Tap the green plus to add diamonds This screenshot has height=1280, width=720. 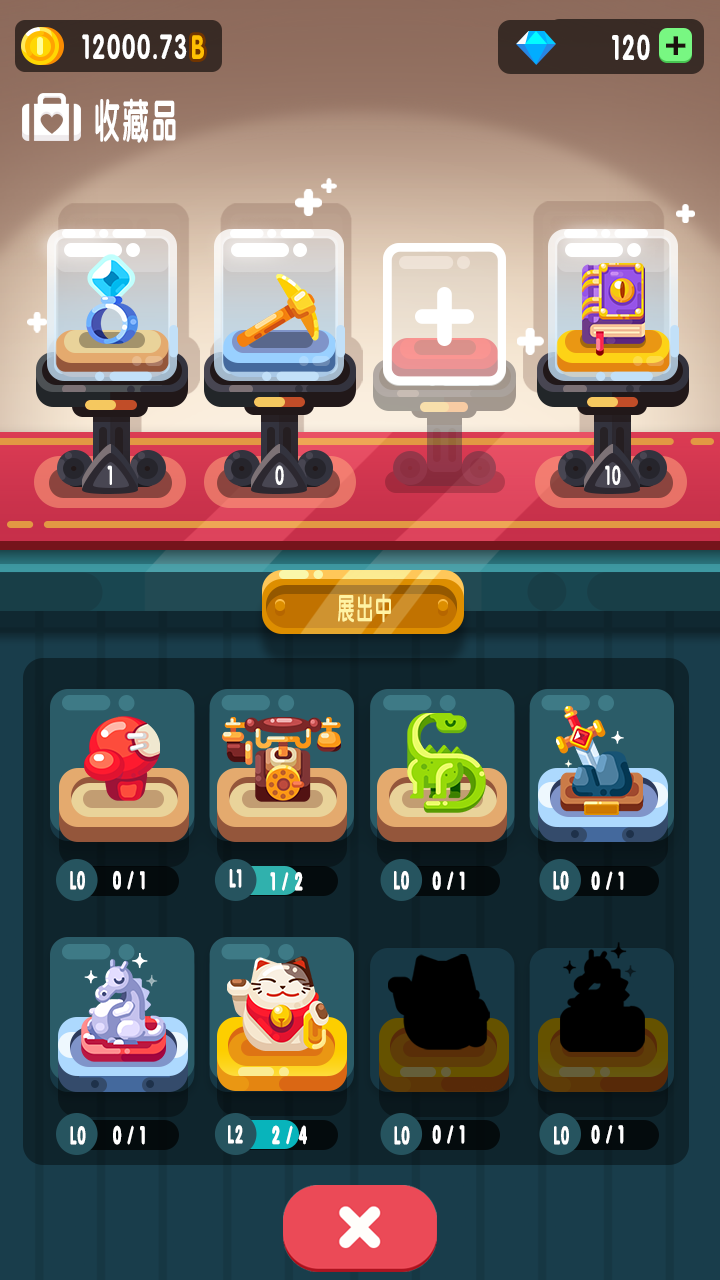[675, 47]
